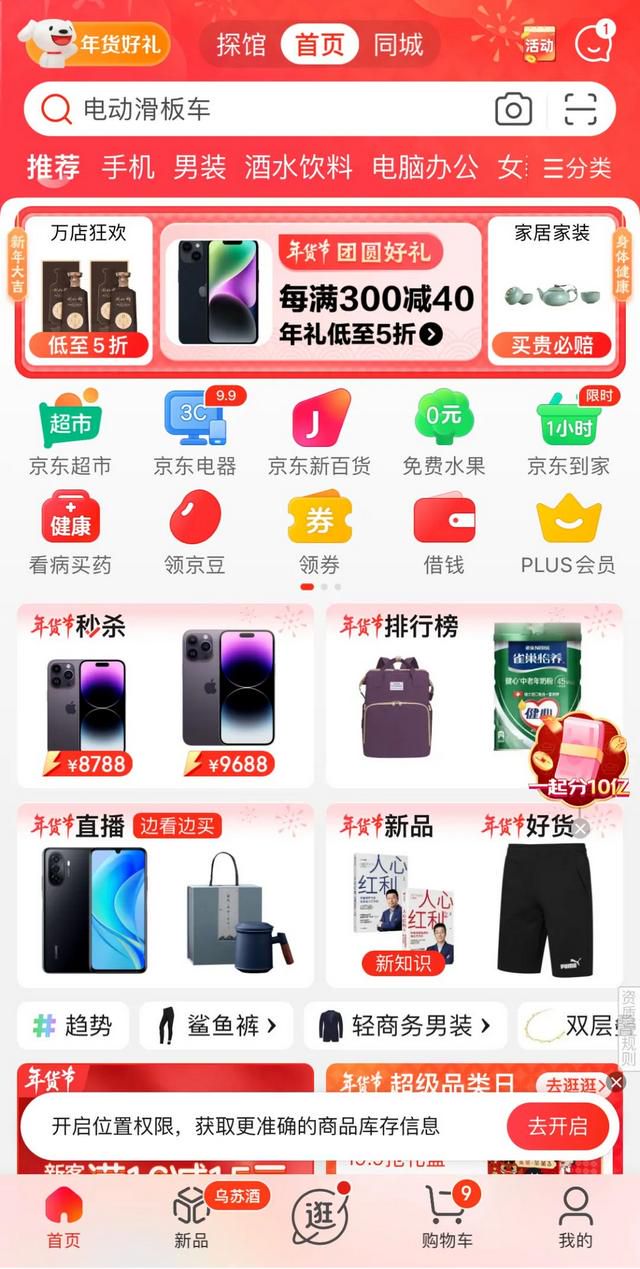This screenshot has width=640, height=1269.
Task: Select the 鲨鱼裤 trend chip
Action: (x=216, y=1026)
